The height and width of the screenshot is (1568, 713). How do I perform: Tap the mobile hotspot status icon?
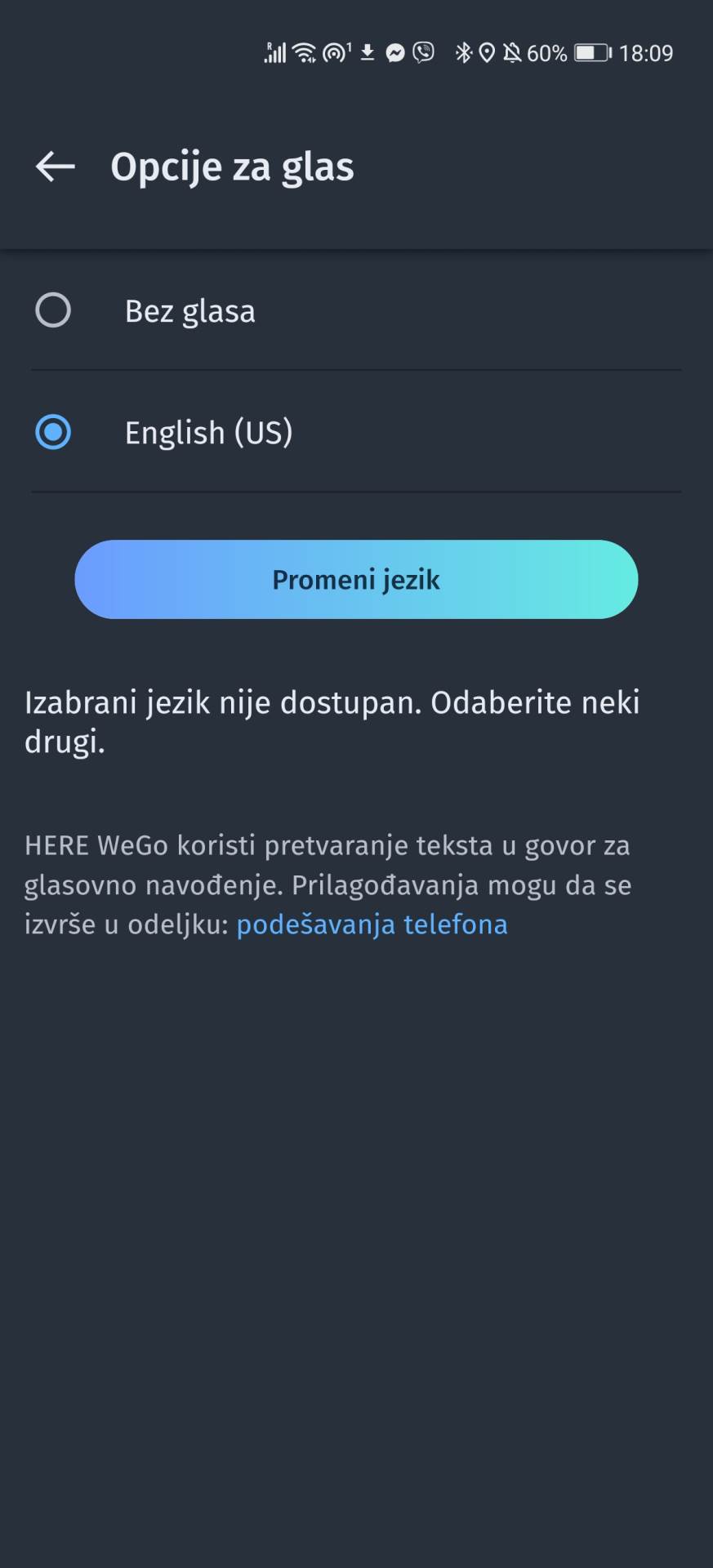click(x=333, y=52)
